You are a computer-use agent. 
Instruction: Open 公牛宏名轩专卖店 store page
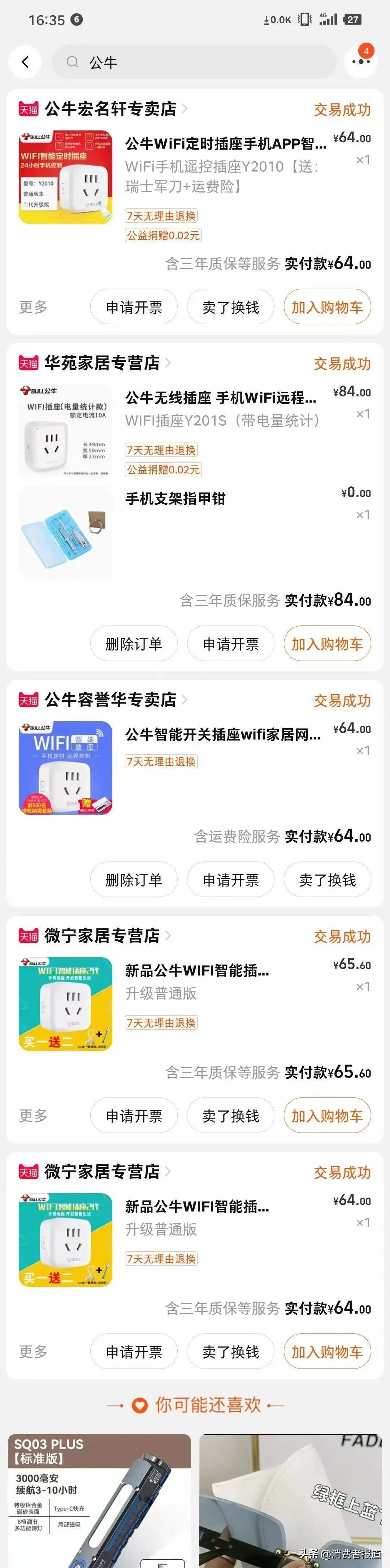[x=110, y=109]
